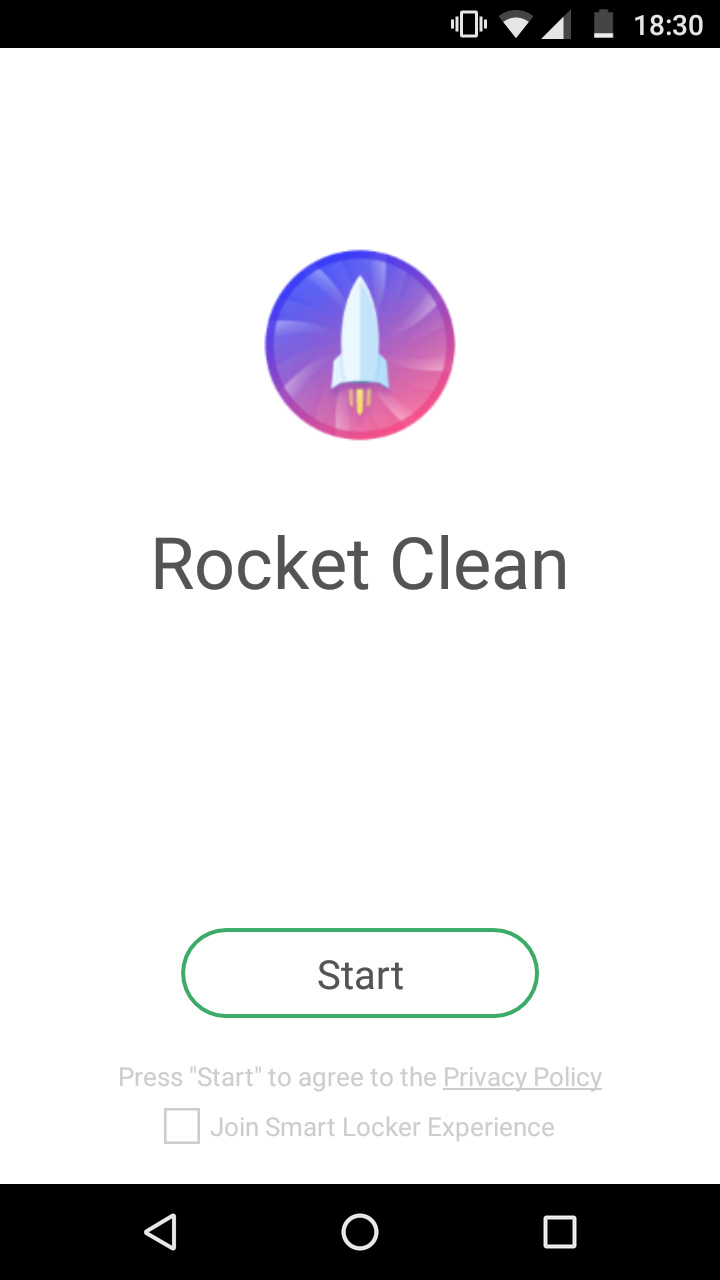Open the Privacy Policy link
The image size is (720, 1280).
(522, 1077)
